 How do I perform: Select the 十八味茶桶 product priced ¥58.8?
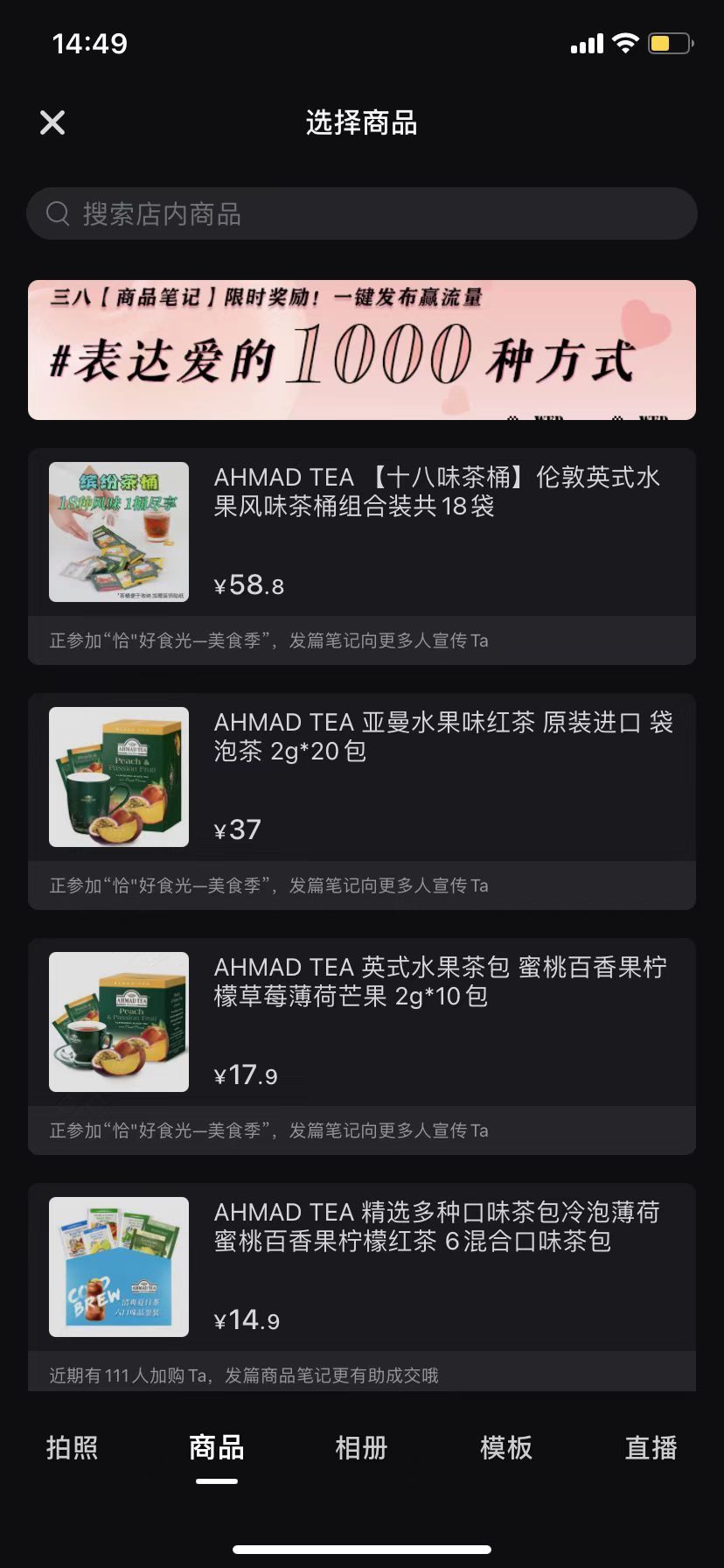tap(362, 532)
